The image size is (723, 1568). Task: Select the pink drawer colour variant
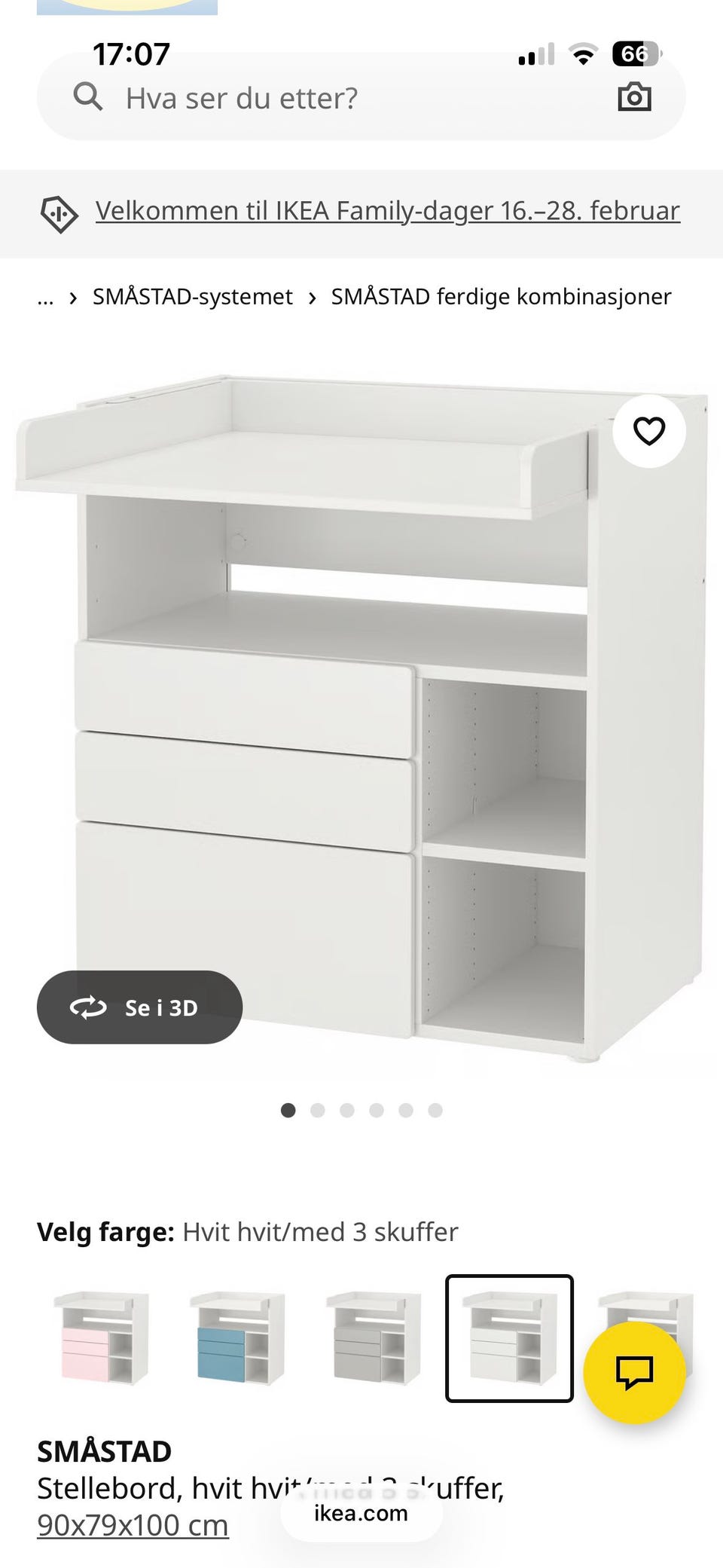pos(101,1338)
